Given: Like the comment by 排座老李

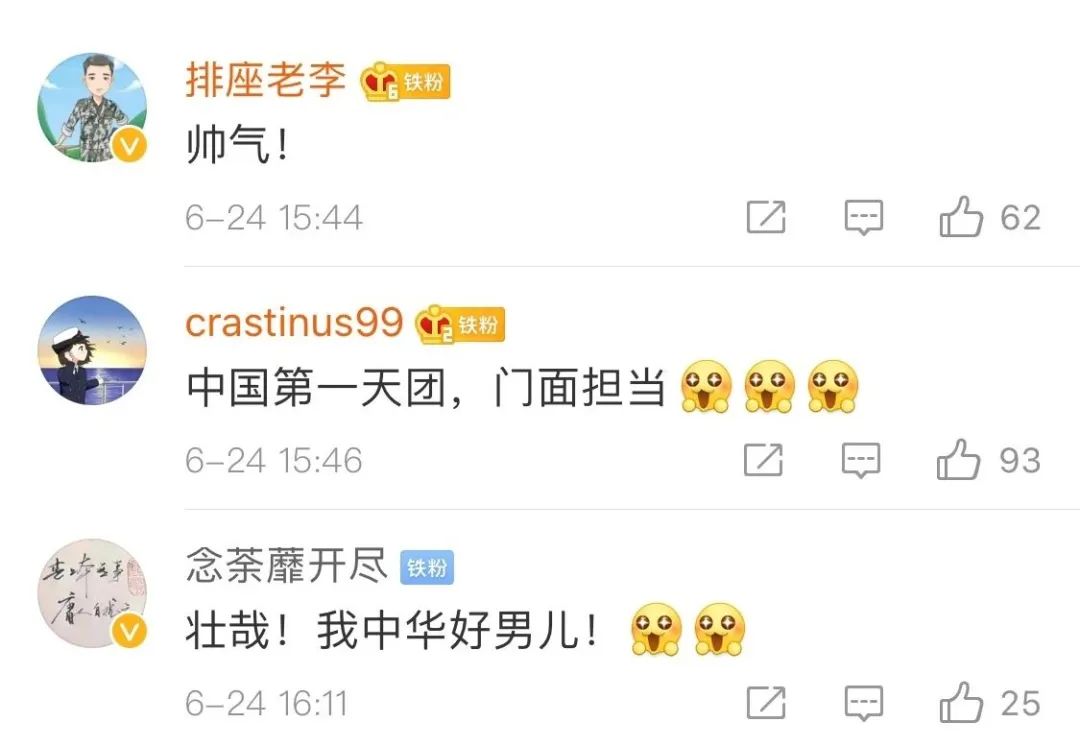Looking at the screenshot, I should pyautogui.click(x=961, y=217).
